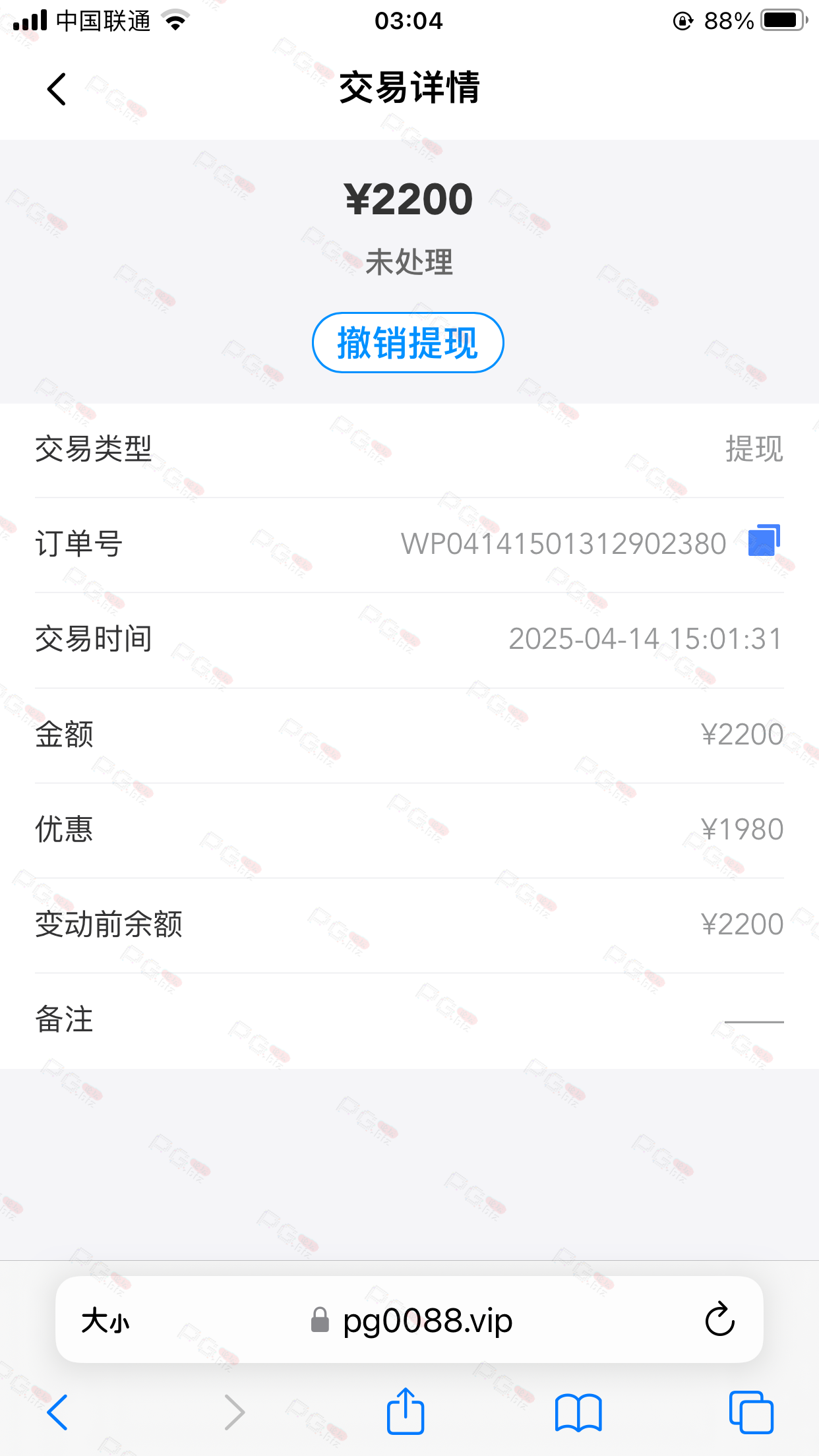Screen dimensions: 819x1456
Task: Reload the pg0088.vip page
Action: point(719,1319)
